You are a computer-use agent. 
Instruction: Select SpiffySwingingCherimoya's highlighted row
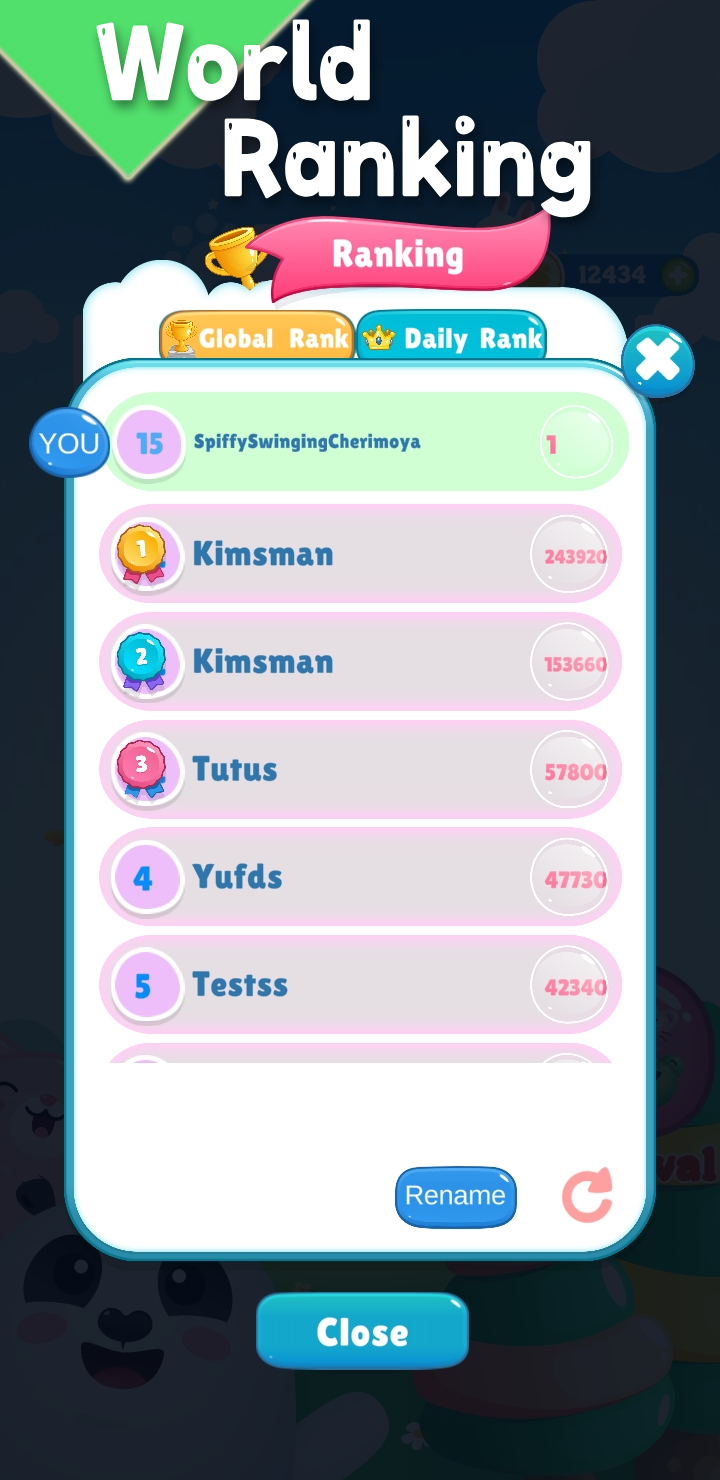point(362,441)
